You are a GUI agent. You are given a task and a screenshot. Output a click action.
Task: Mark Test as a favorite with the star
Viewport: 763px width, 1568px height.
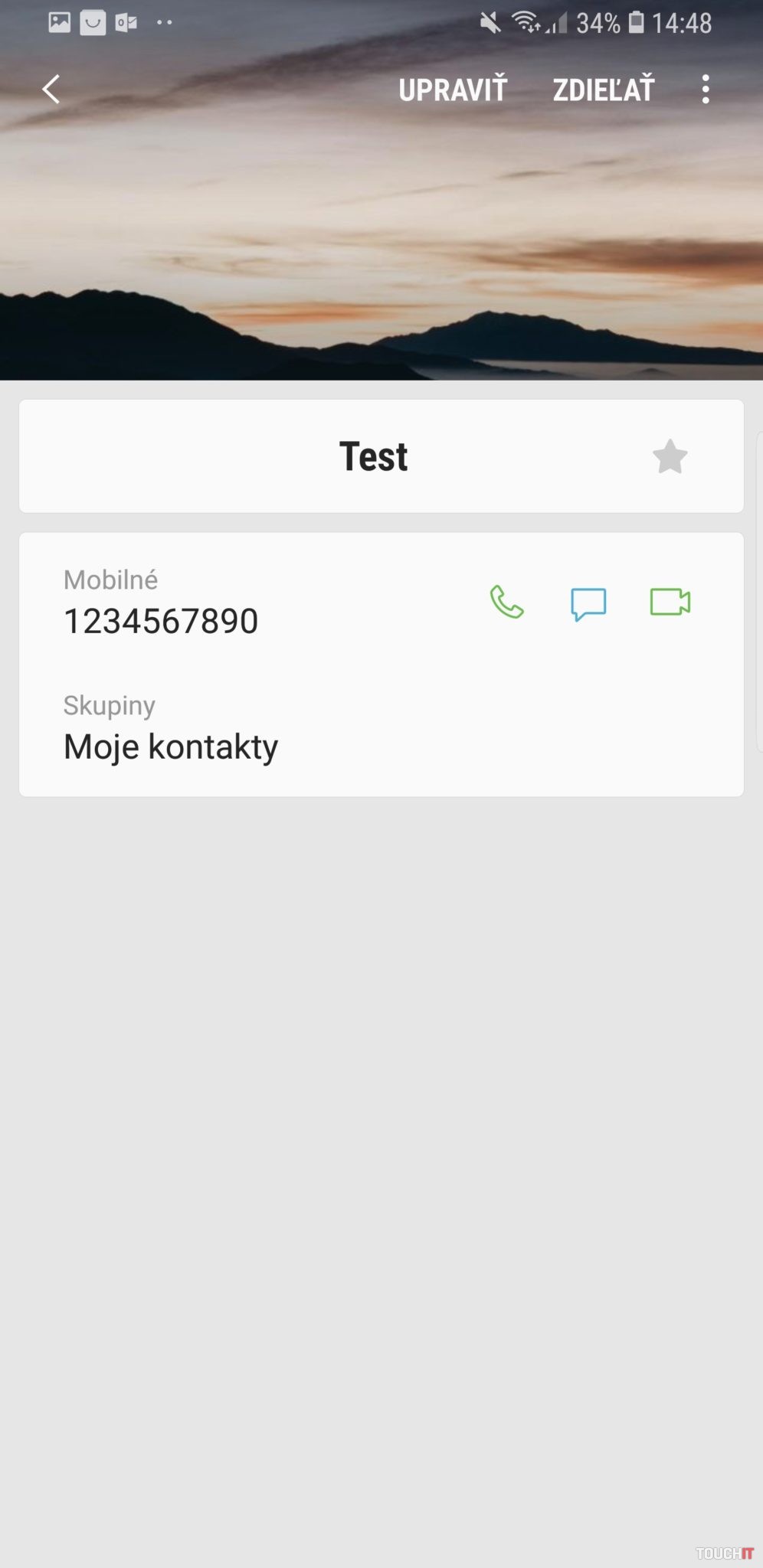pos(670,456)
